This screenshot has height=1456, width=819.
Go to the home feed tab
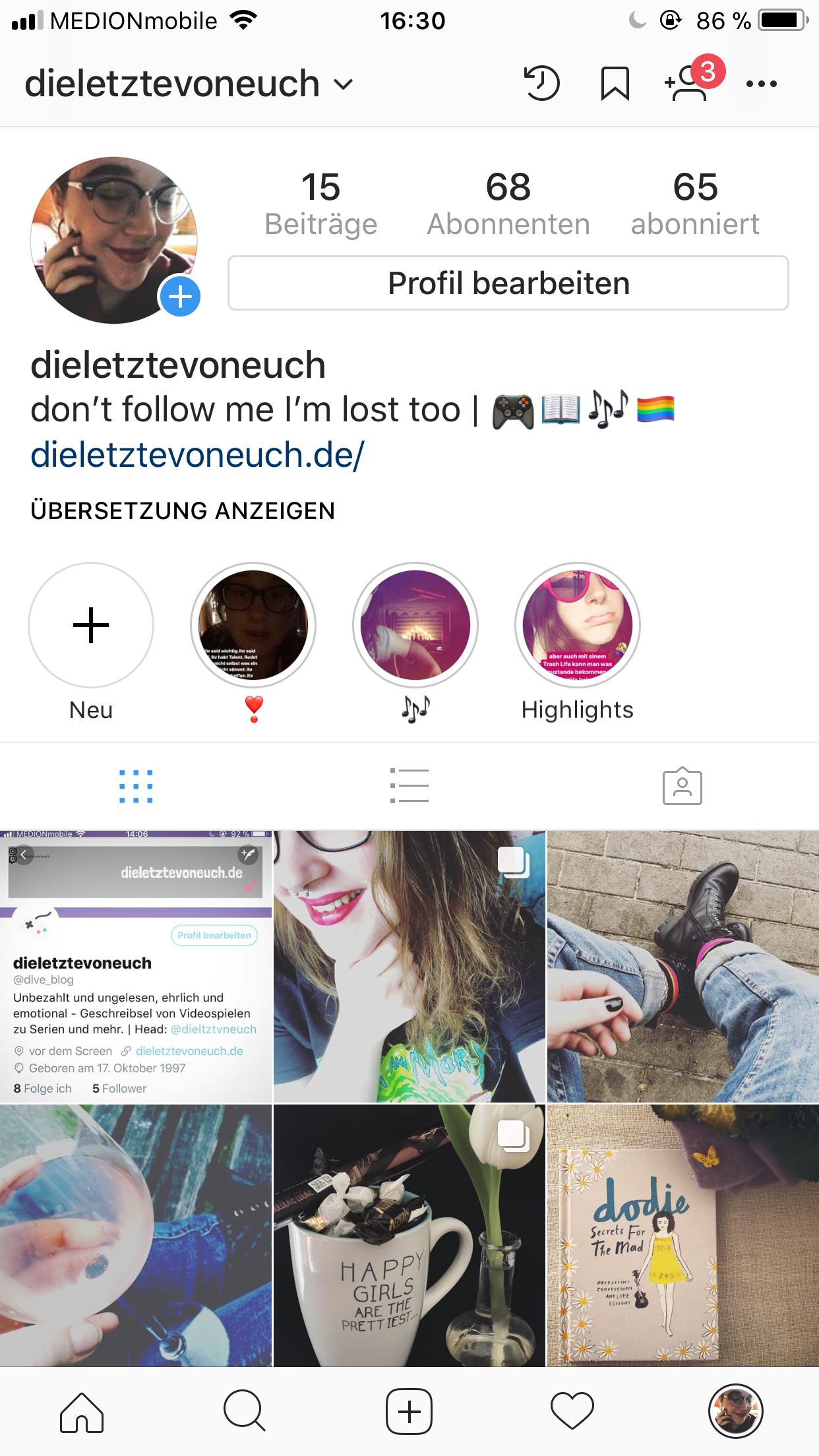82,1412
